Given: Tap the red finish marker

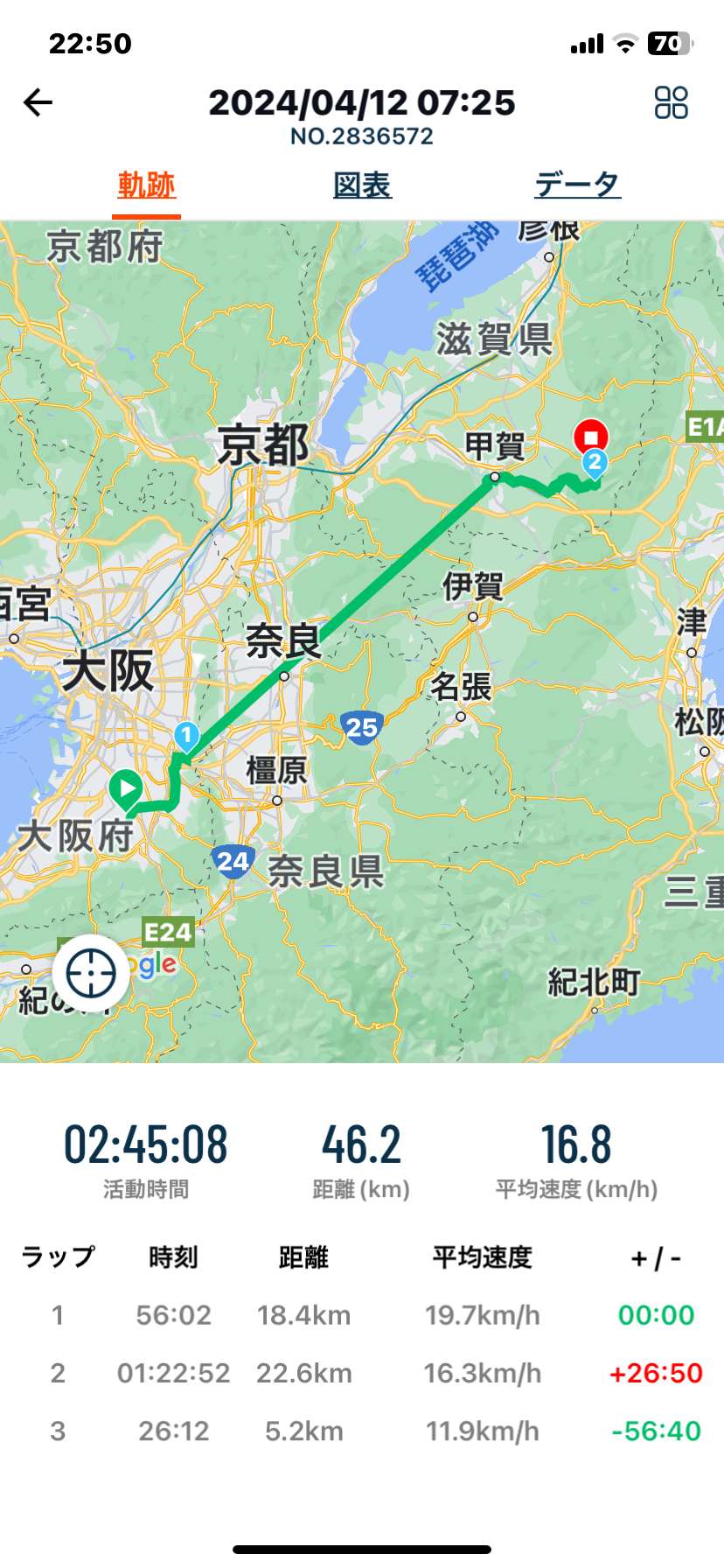Looking at the screenshot, I should (591, 437).
